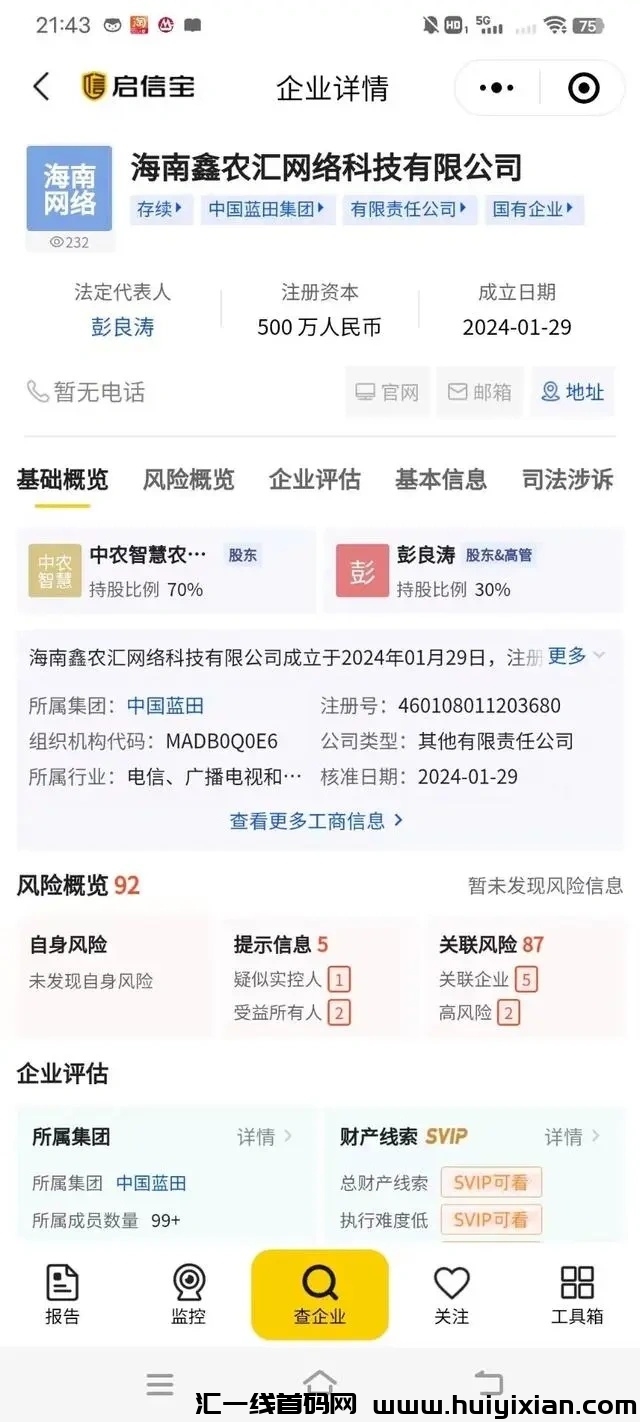640x1422 pixels.
Task: Tap the yellow 查企业 search button
Action: coord(319,1294)
